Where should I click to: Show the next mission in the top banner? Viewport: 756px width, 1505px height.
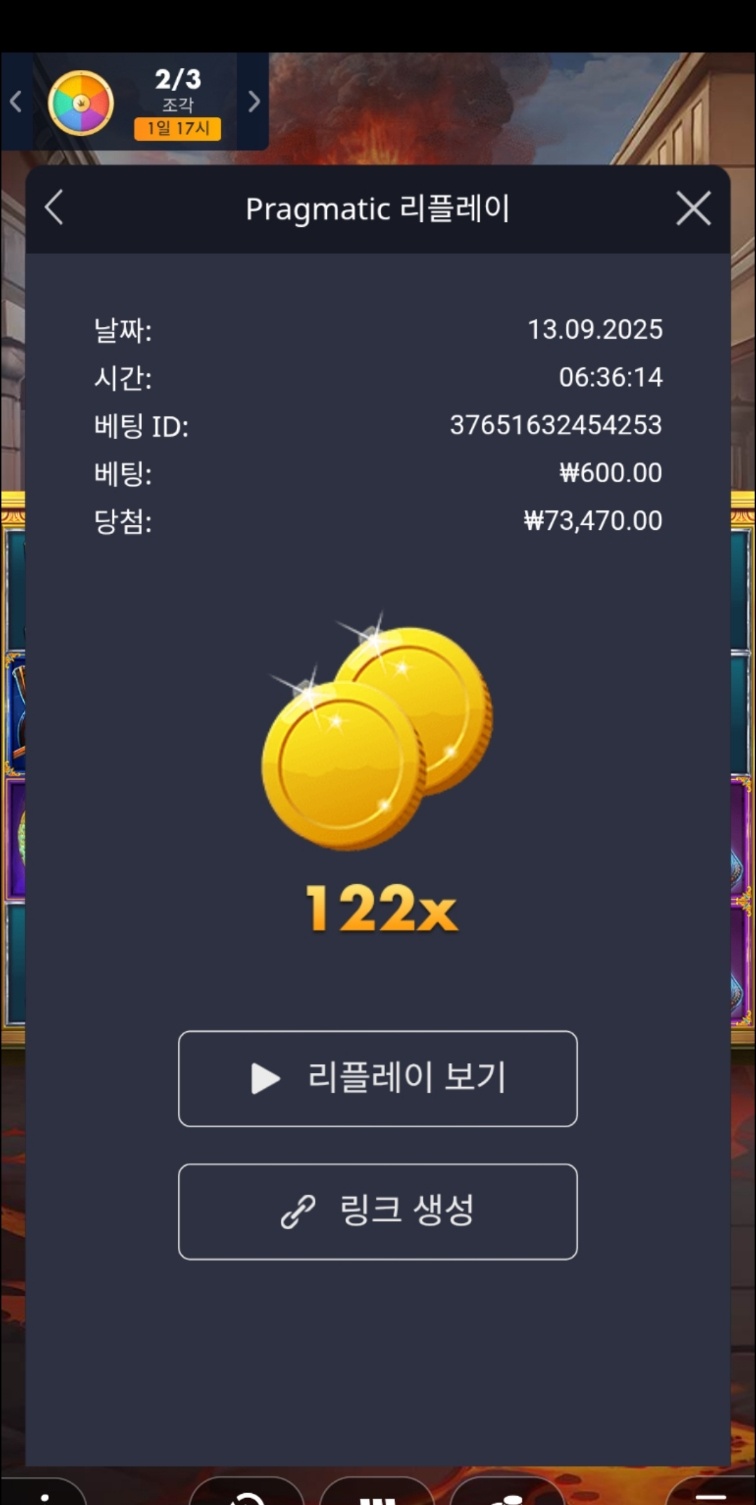(x=253, y=101)
